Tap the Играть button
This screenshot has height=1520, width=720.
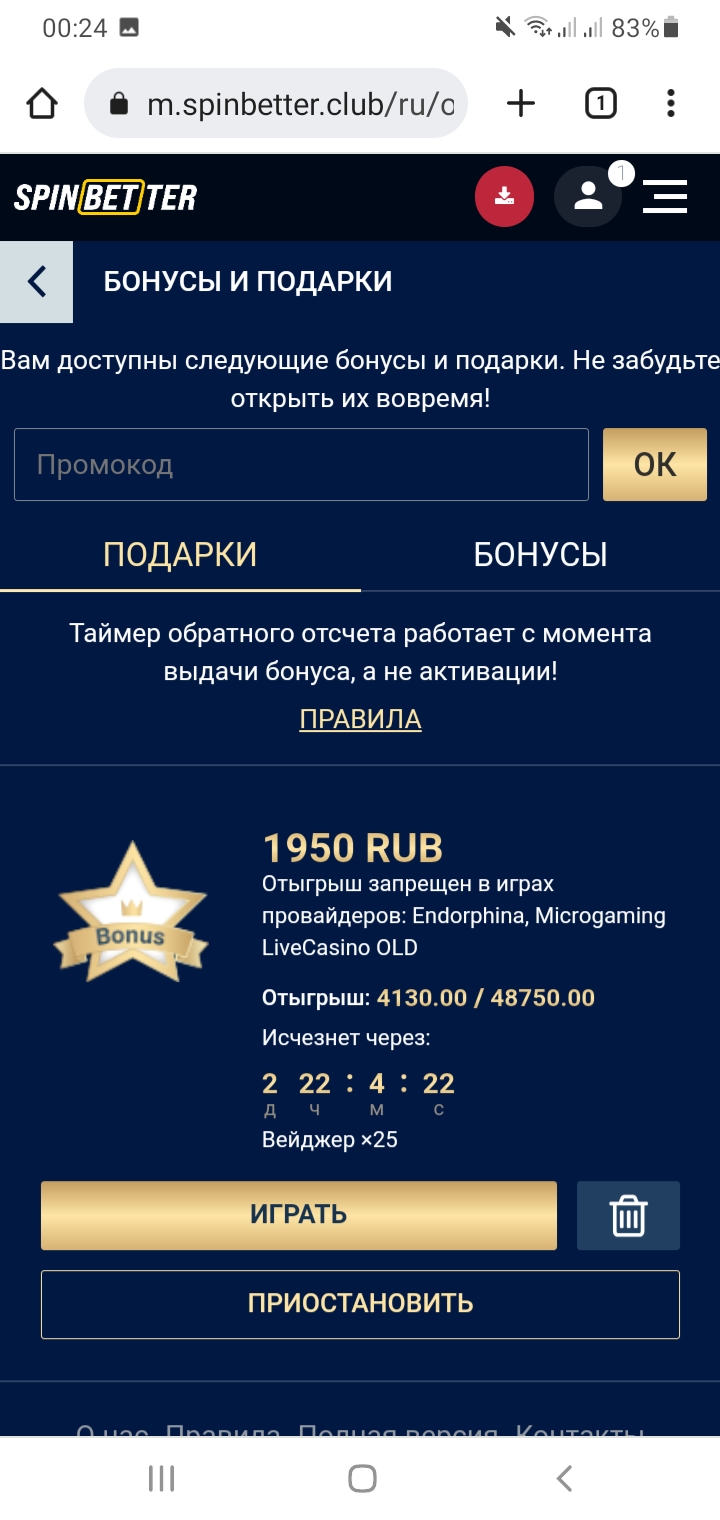pyautogui.click(x=298, y=1215)
